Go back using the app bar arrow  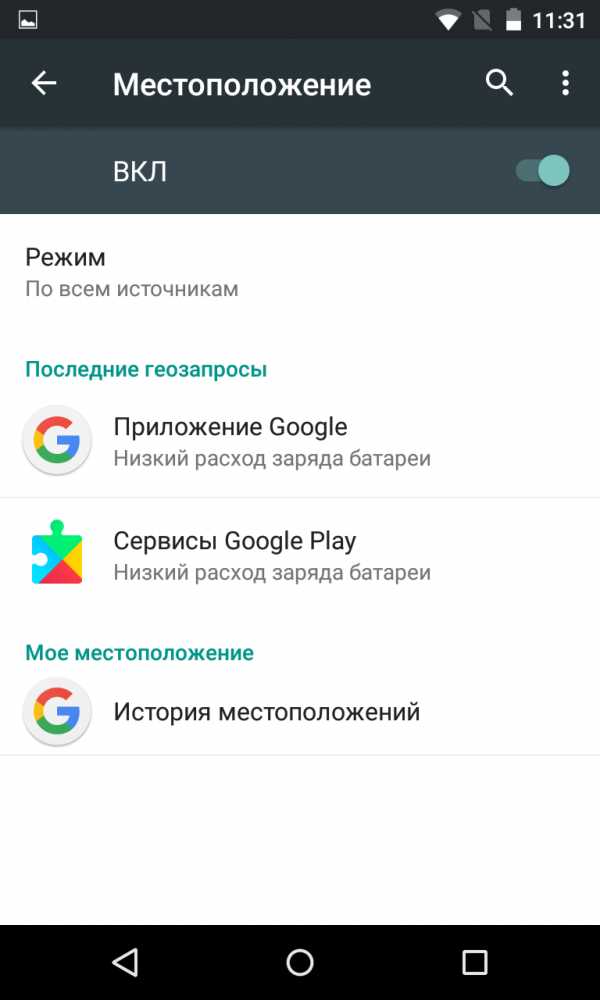pos(44,83)
